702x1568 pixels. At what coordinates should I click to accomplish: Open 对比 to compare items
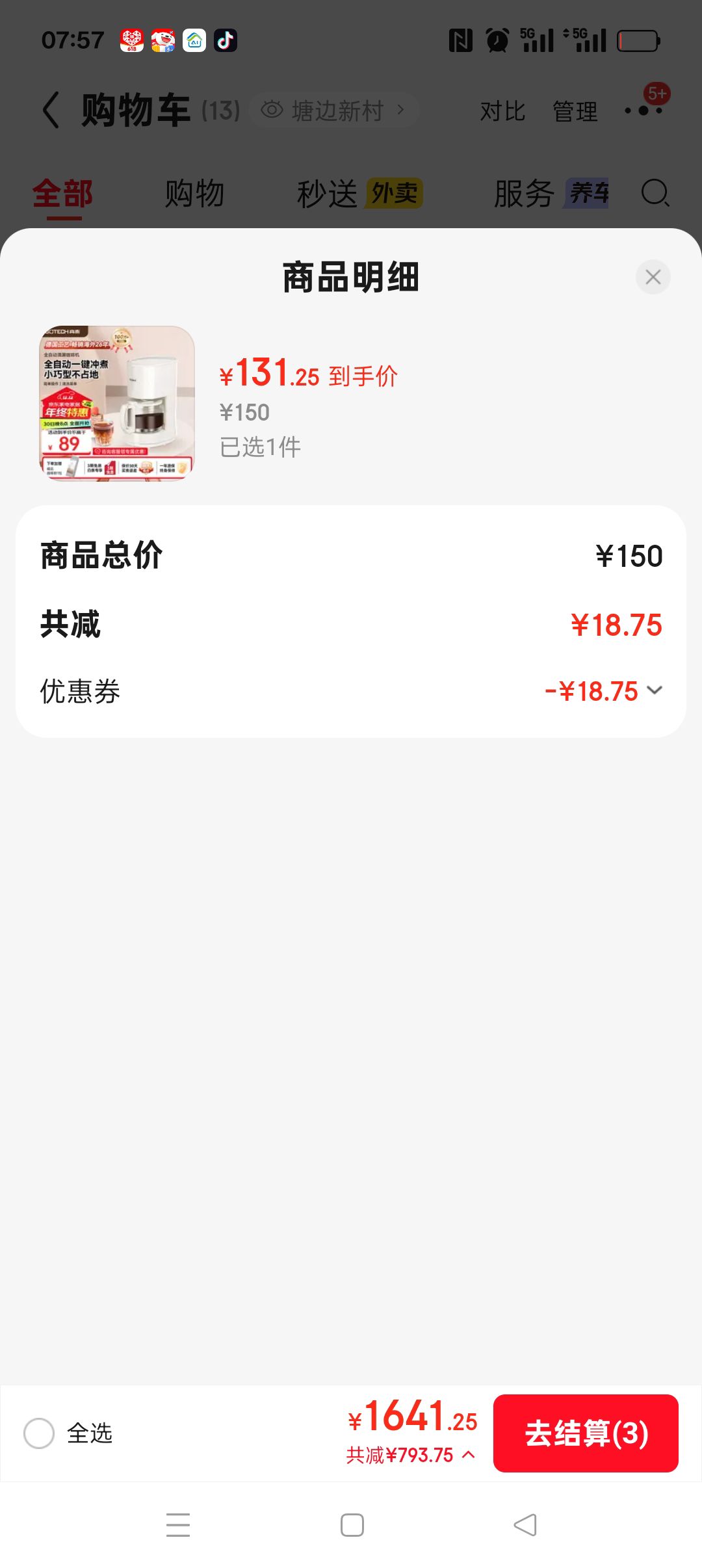point(502,111)
